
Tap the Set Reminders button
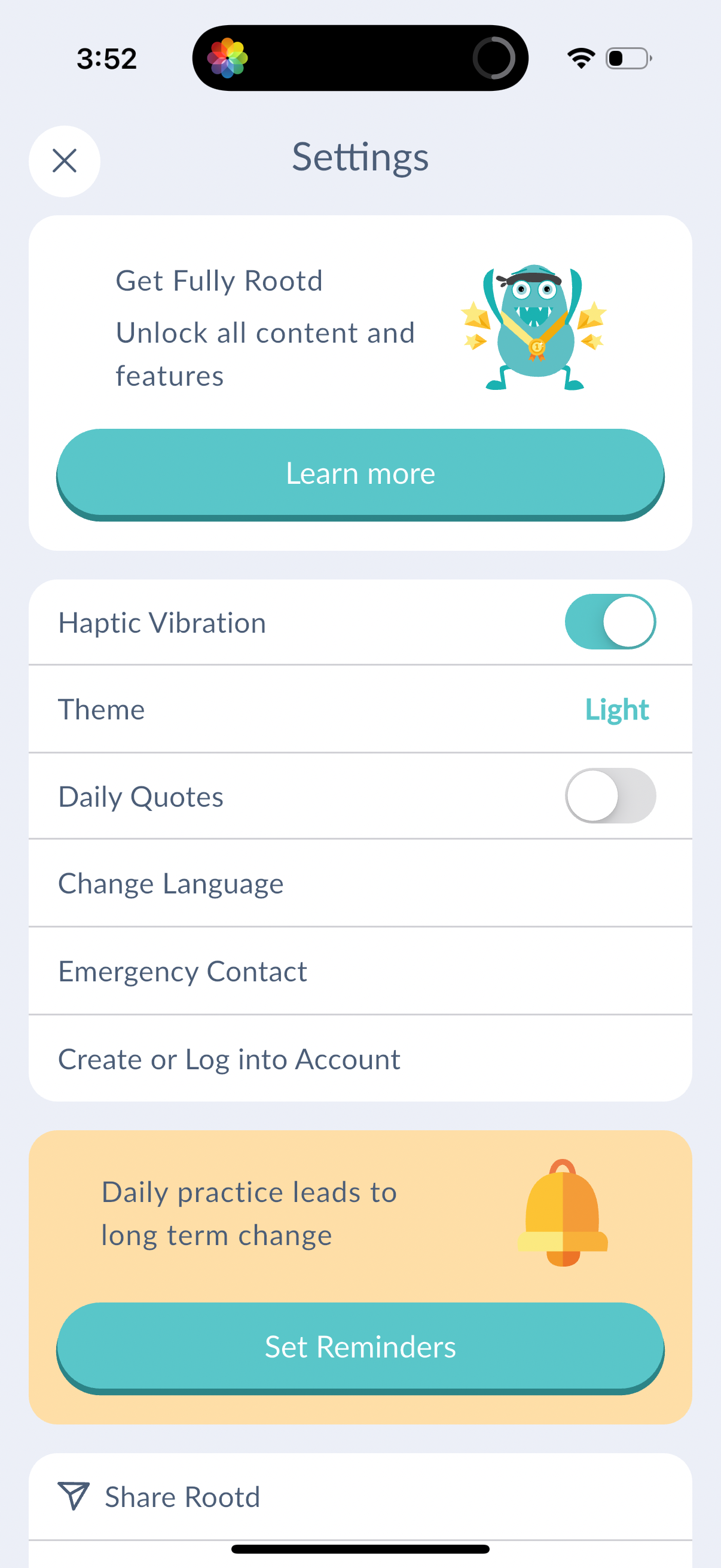(360, 1347)
